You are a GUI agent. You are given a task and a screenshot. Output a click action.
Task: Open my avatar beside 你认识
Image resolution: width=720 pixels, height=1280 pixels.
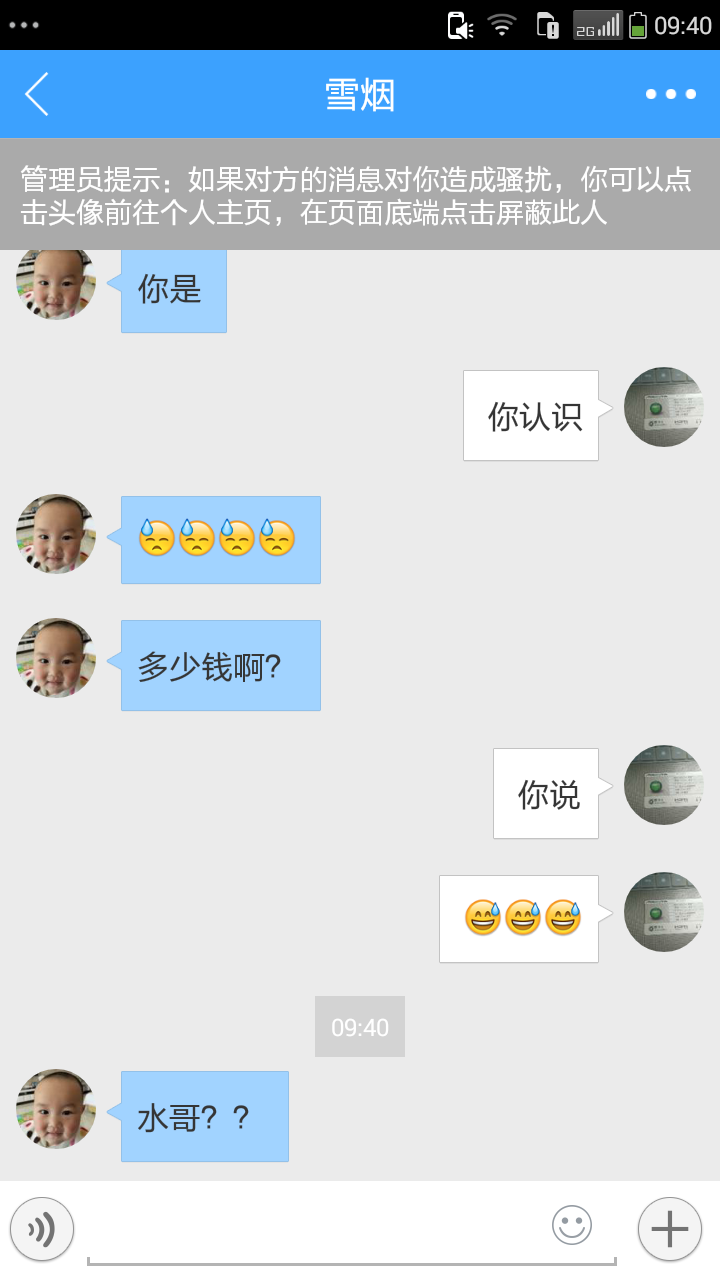[x=663, y=407]
